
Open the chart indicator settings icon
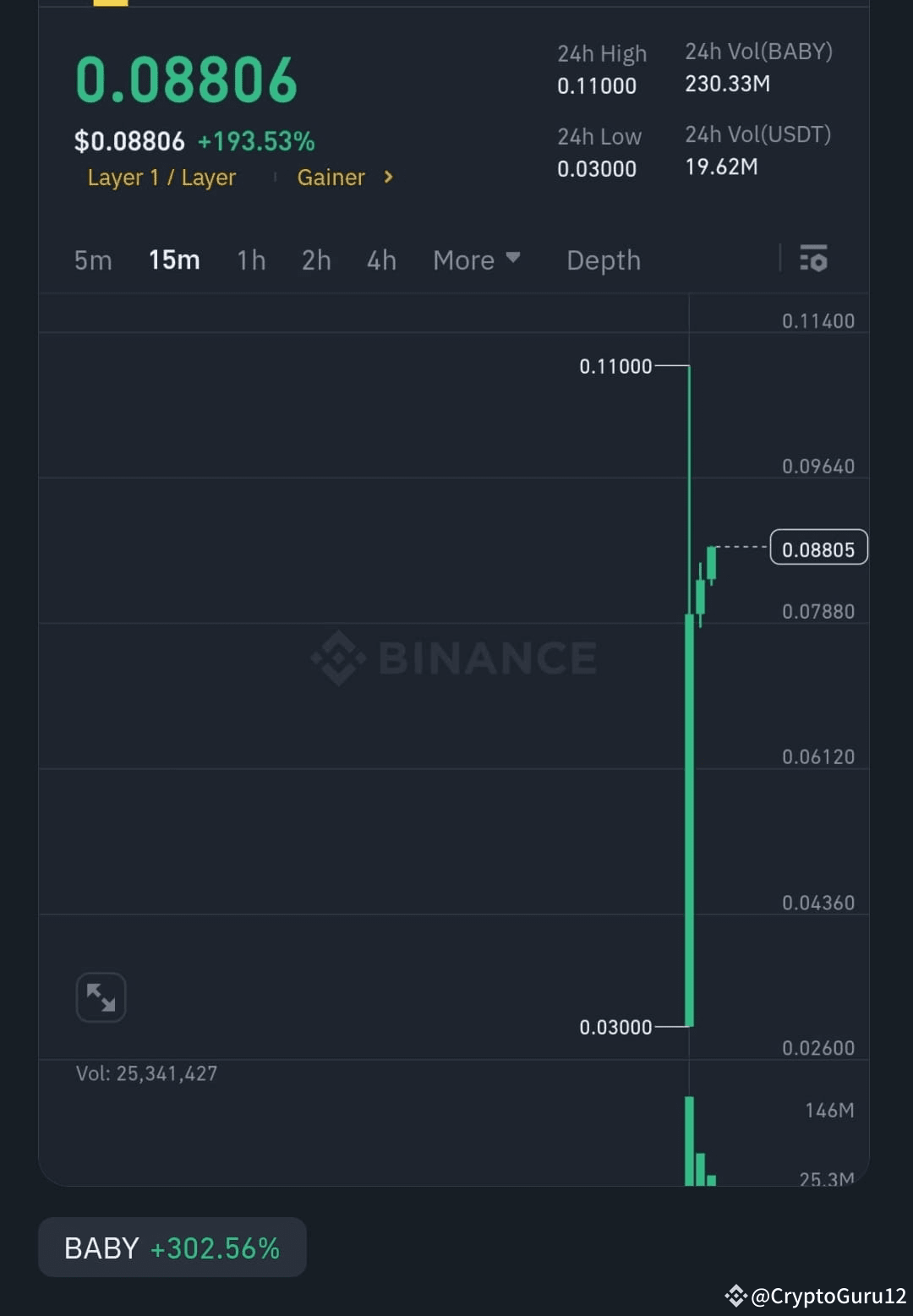point(812,260)
